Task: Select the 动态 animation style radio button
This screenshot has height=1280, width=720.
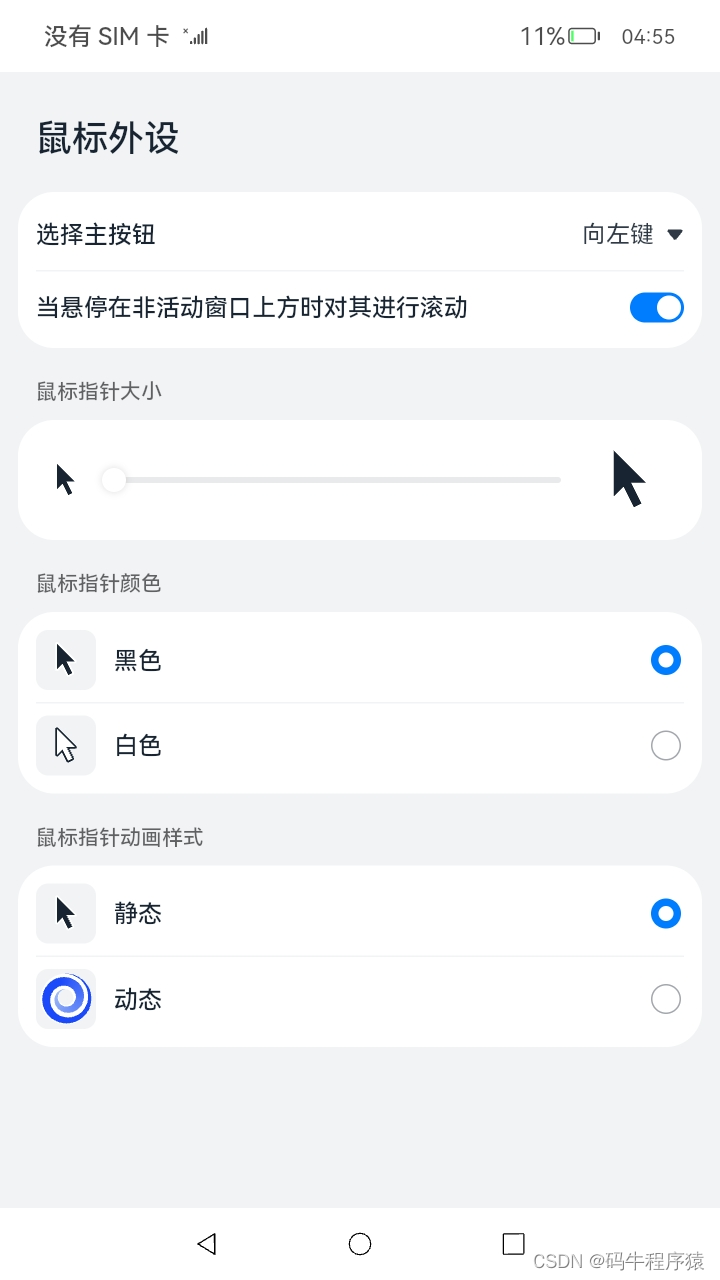Action: (x=665, y=999)
